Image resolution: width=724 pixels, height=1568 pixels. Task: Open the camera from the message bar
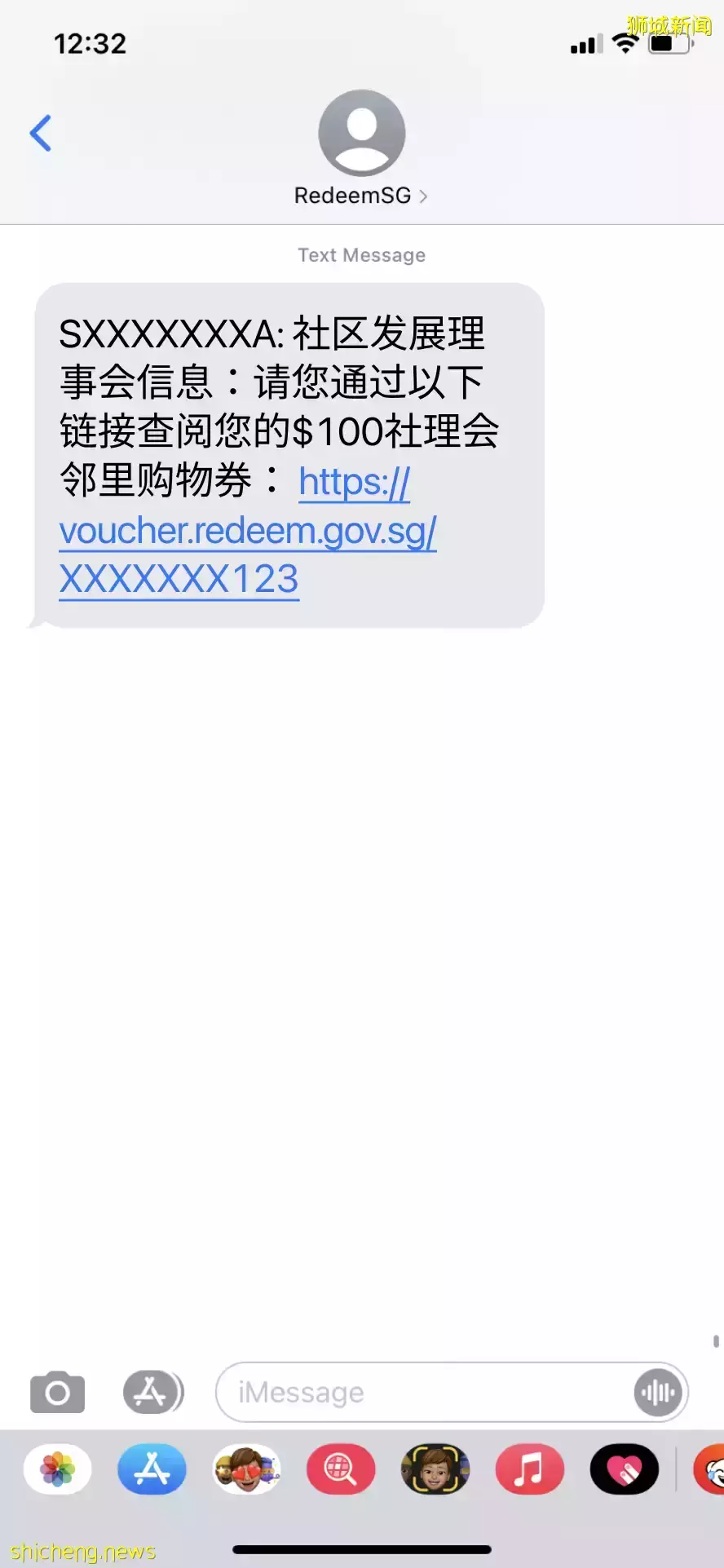(56, 1392)
